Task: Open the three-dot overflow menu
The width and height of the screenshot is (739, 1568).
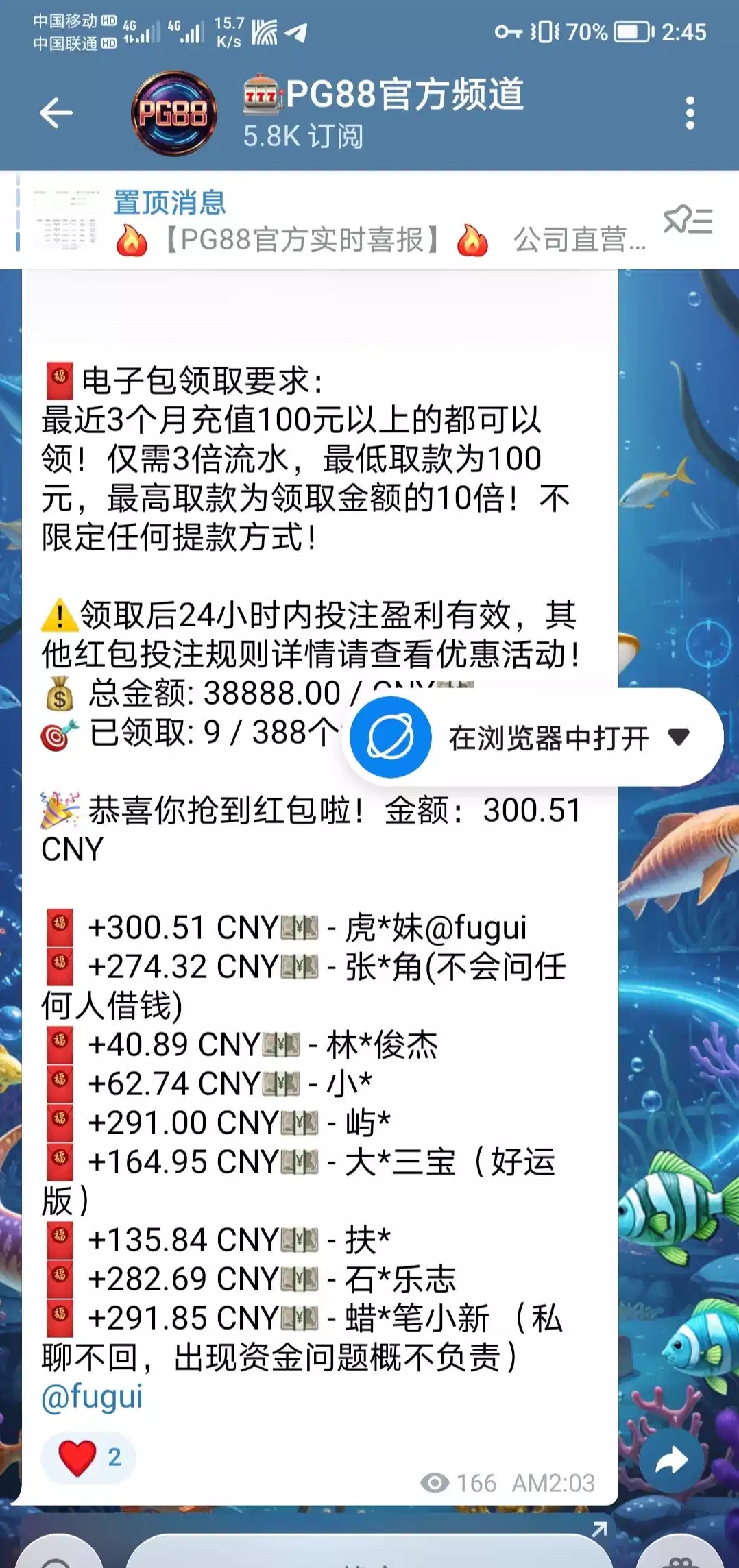Action: coord(690,113)
